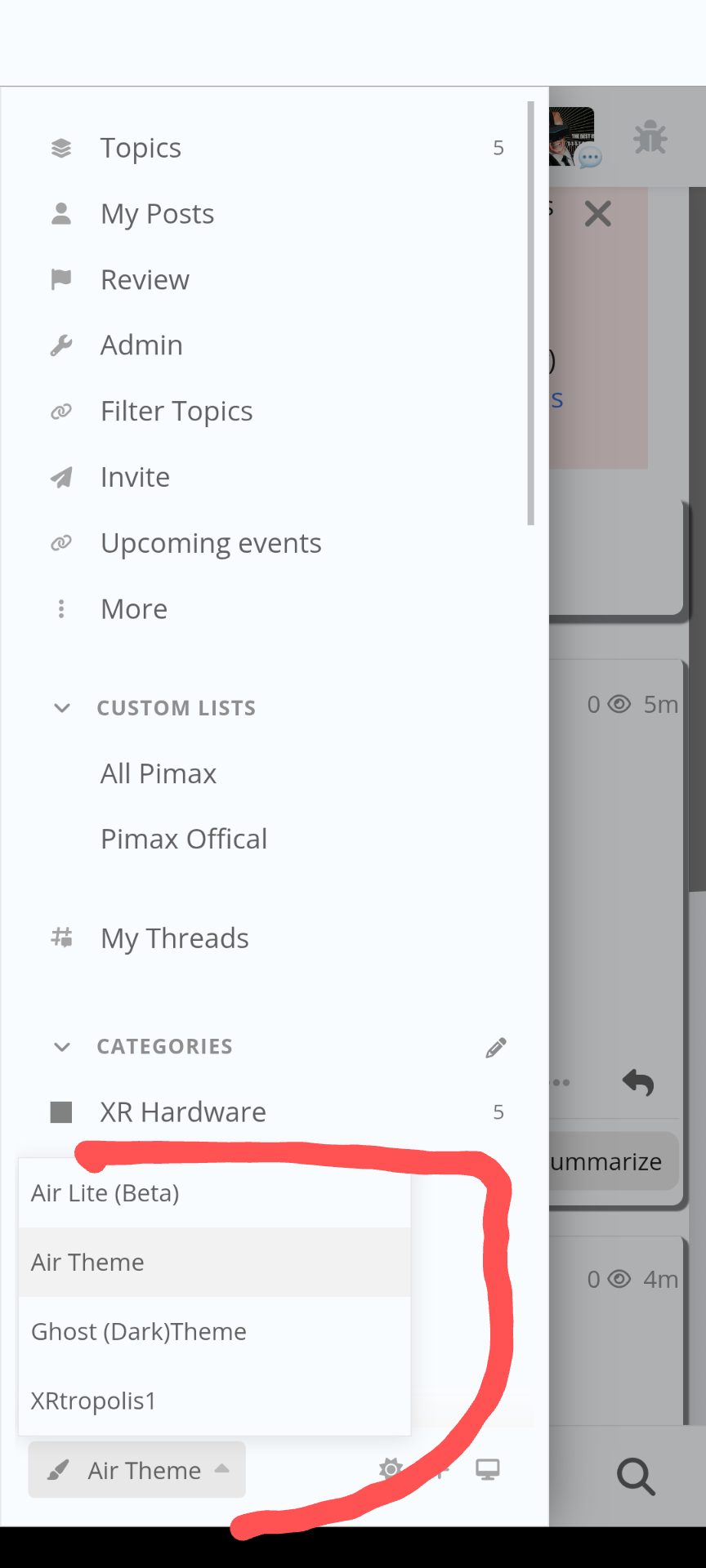
Task: View Upcoming events
Action: point(275,543)
